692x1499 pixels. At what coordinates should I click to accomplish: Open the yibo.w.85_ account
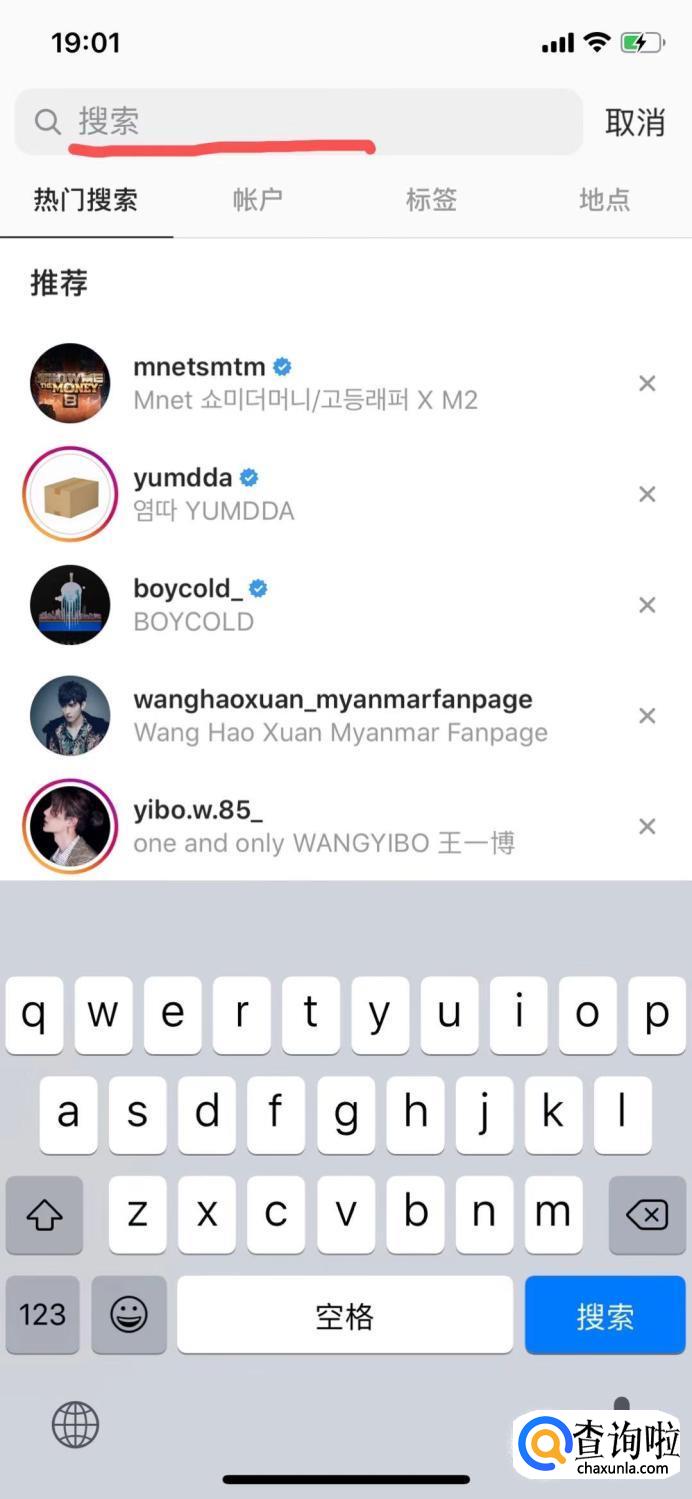pyautogui.click(x=198, y=810)
